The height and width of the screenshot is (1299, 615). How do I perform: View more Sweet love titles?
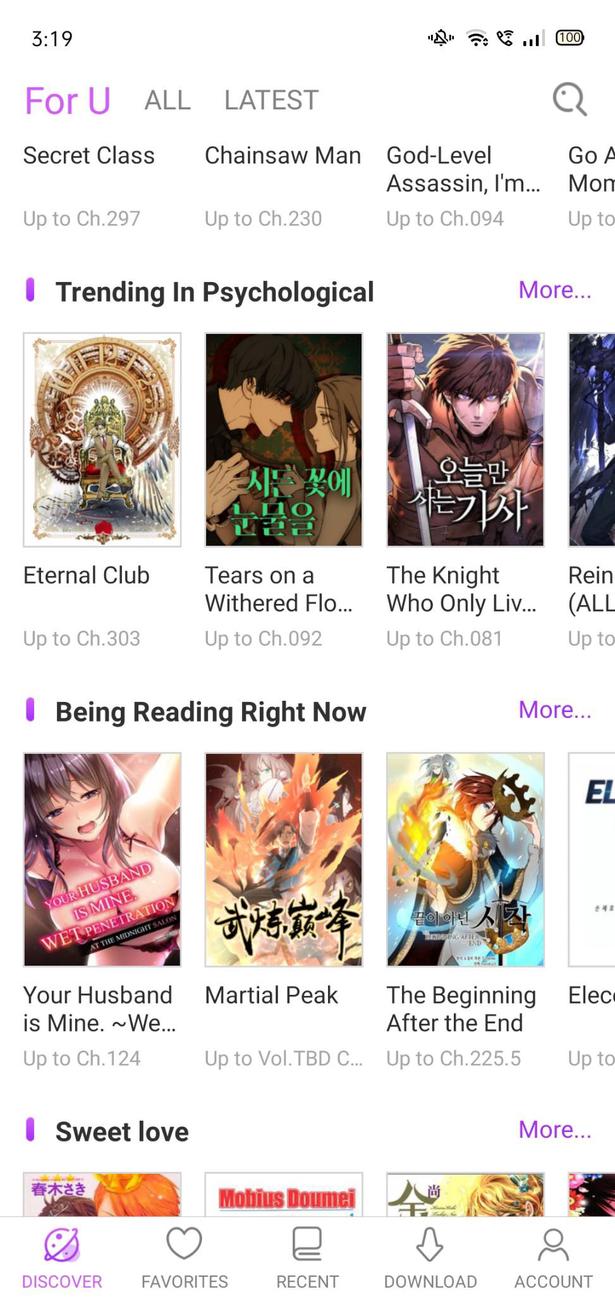(554, 1130)
